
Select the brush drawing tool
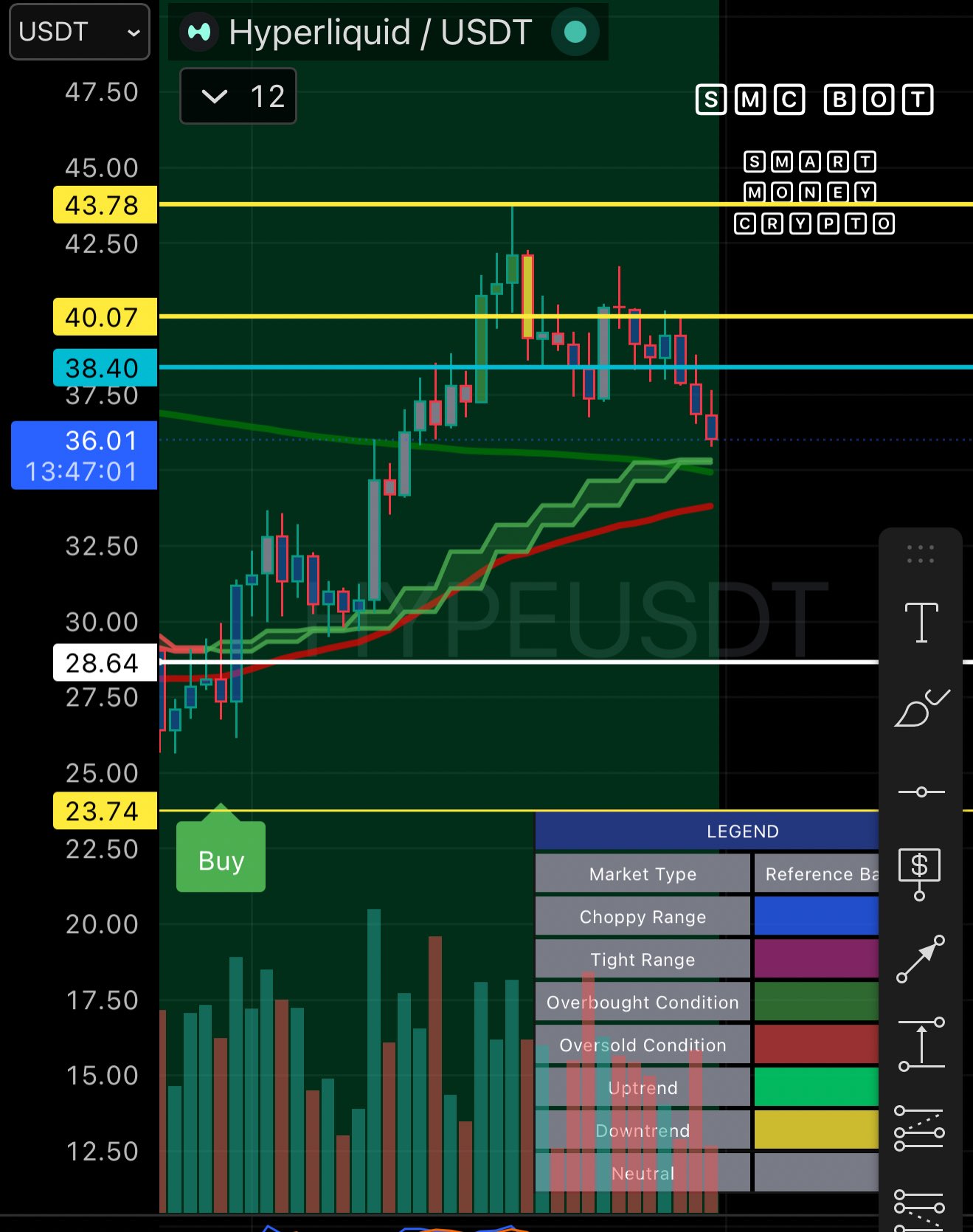[921, 708]
